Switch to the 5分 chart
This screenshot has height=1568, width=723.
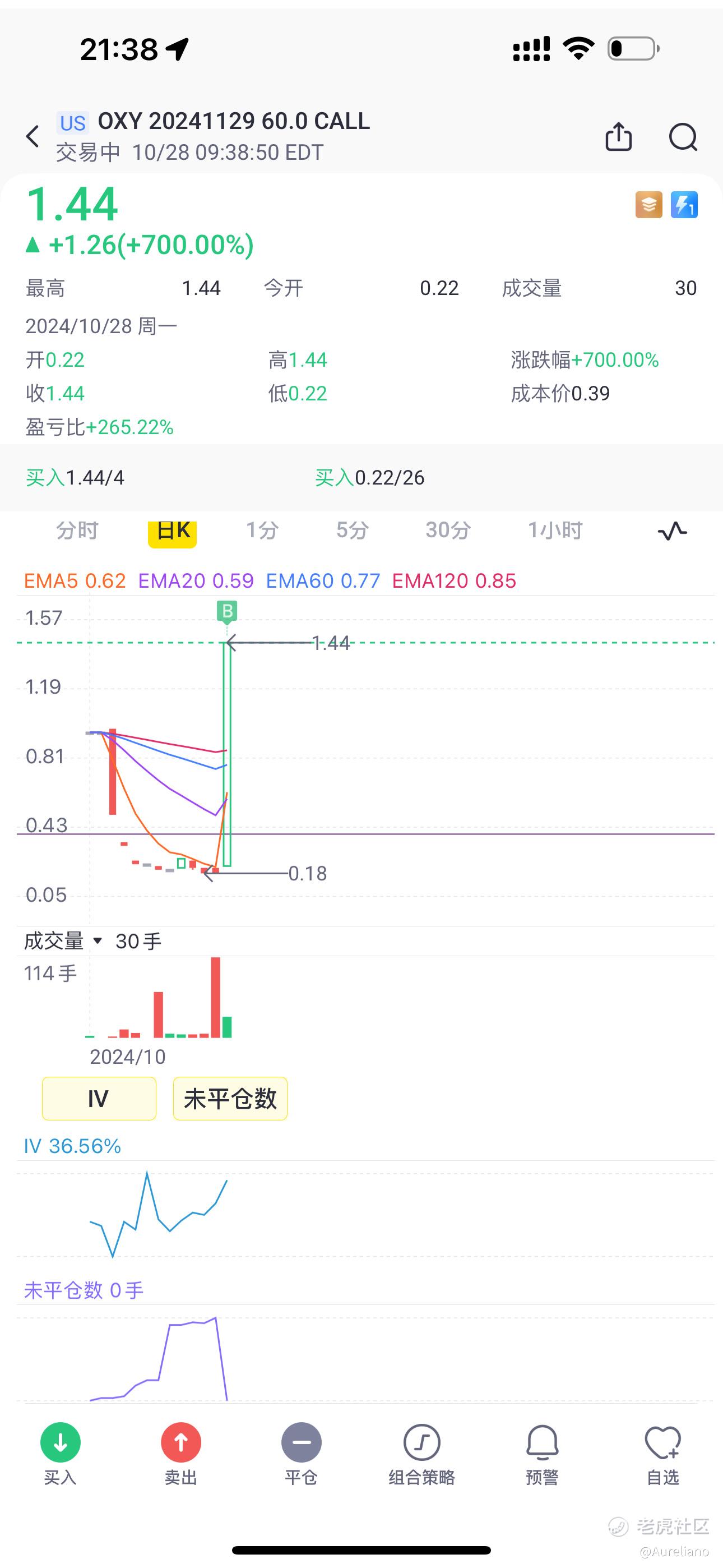pyautogui.click(x=353, y=530)
